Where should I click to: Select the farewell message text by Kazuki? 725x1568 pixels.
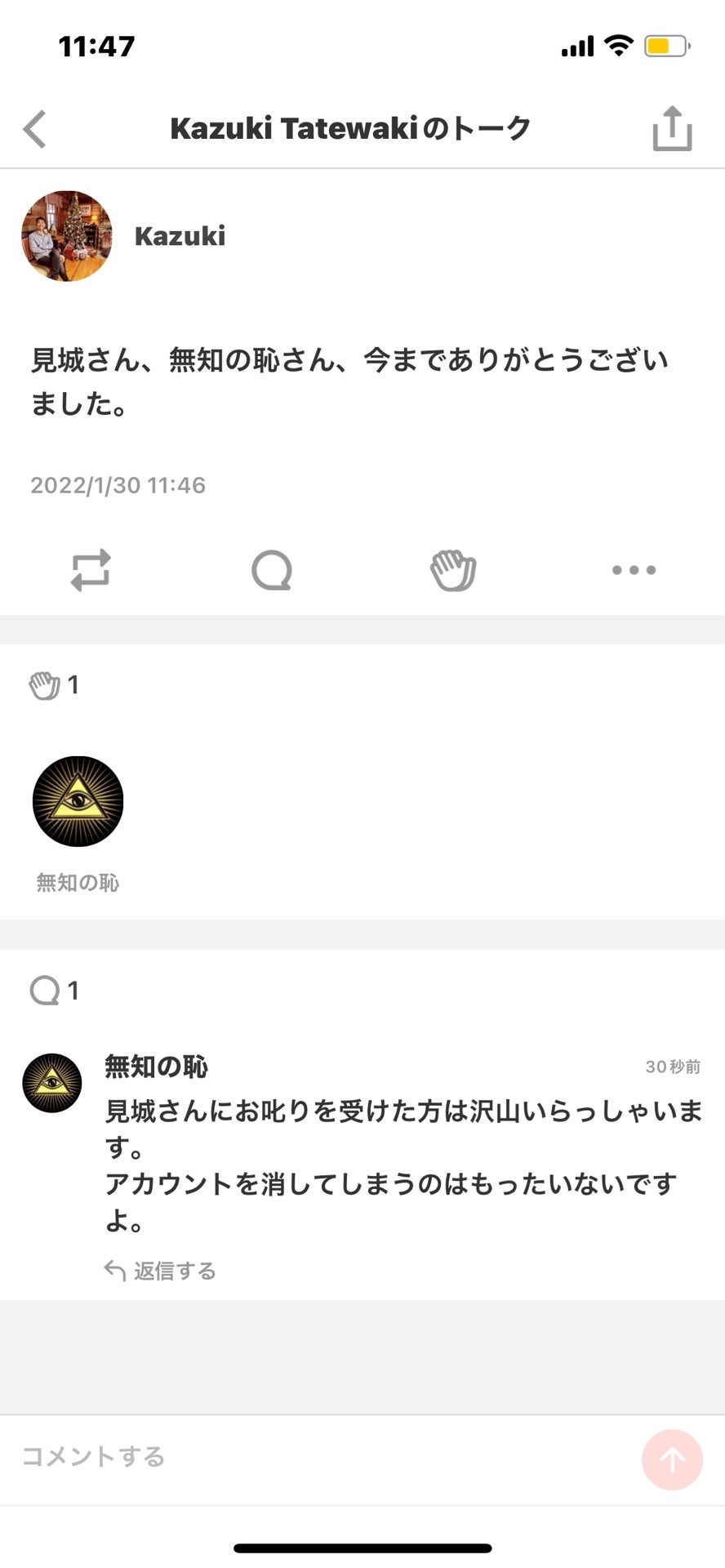351,381
